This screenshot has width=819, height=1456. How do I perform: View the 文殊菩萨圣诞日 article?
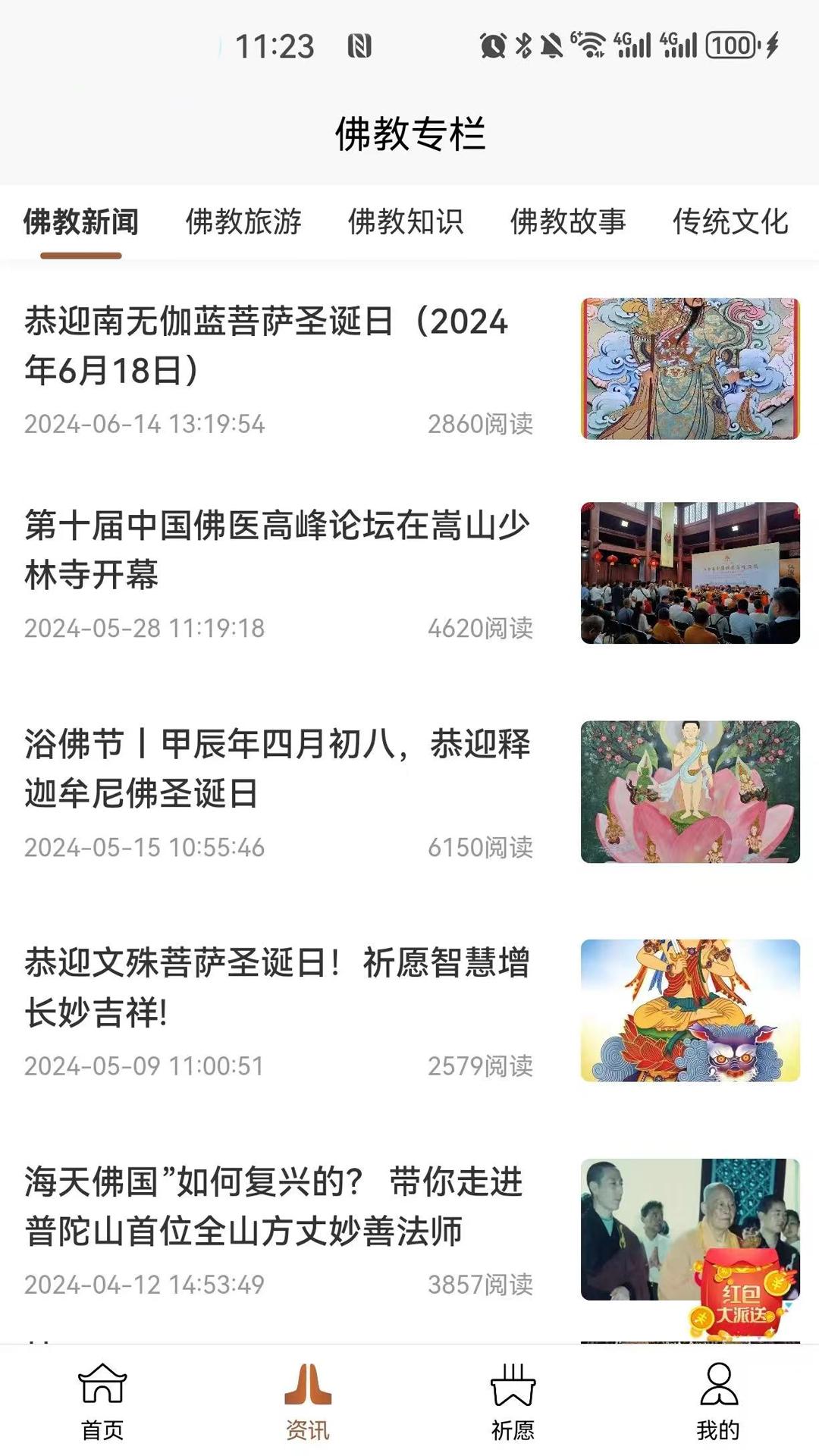click(x=277, y=987)
